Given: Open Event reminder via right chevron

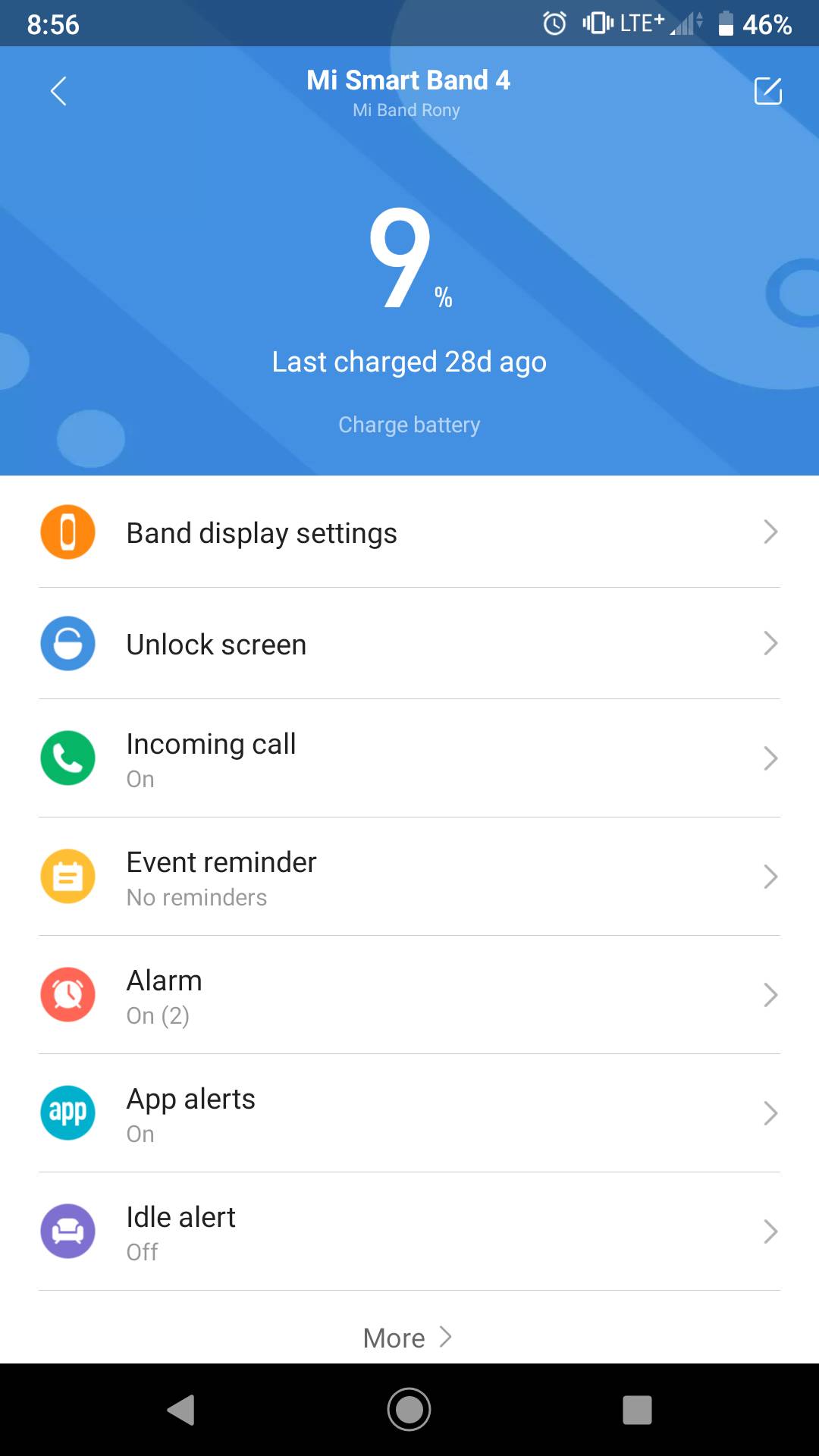Looking at the screenshot, I should [x=770, y=877].
